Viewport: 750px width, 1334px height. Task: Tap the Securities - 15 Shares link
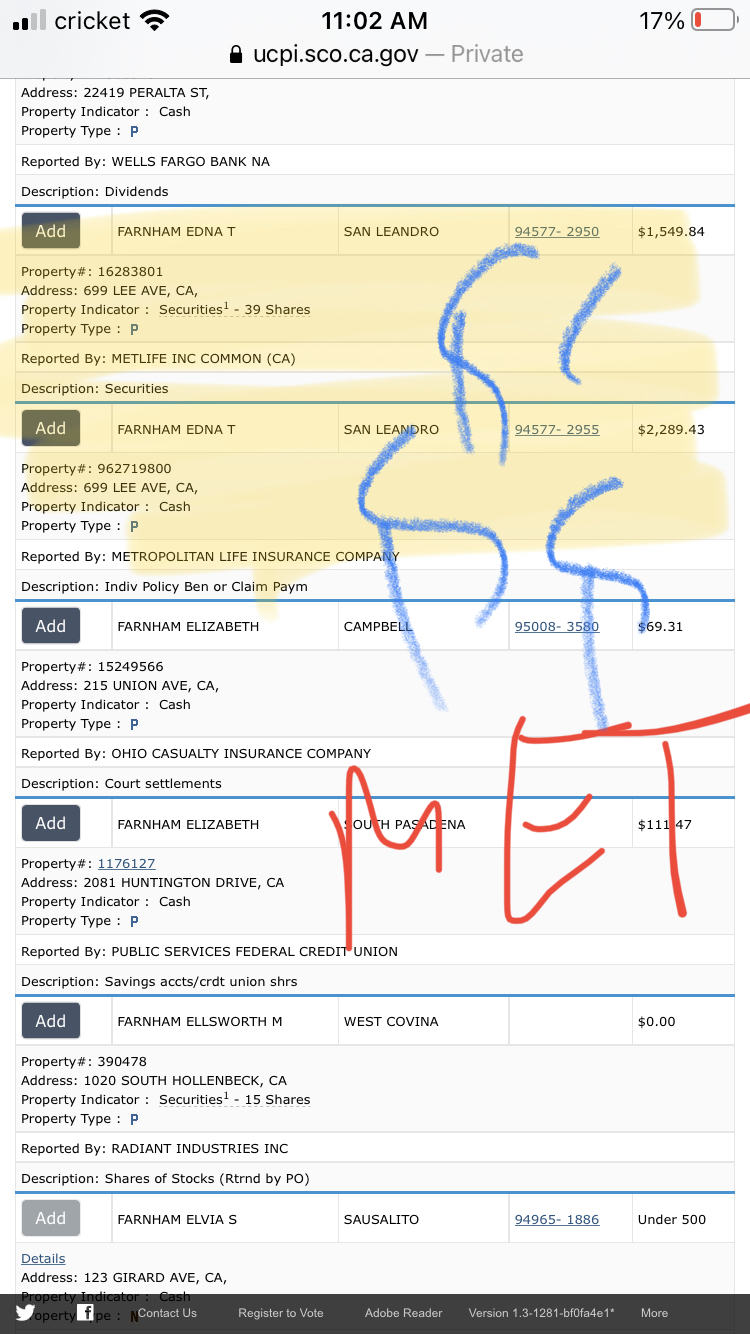234,1099
